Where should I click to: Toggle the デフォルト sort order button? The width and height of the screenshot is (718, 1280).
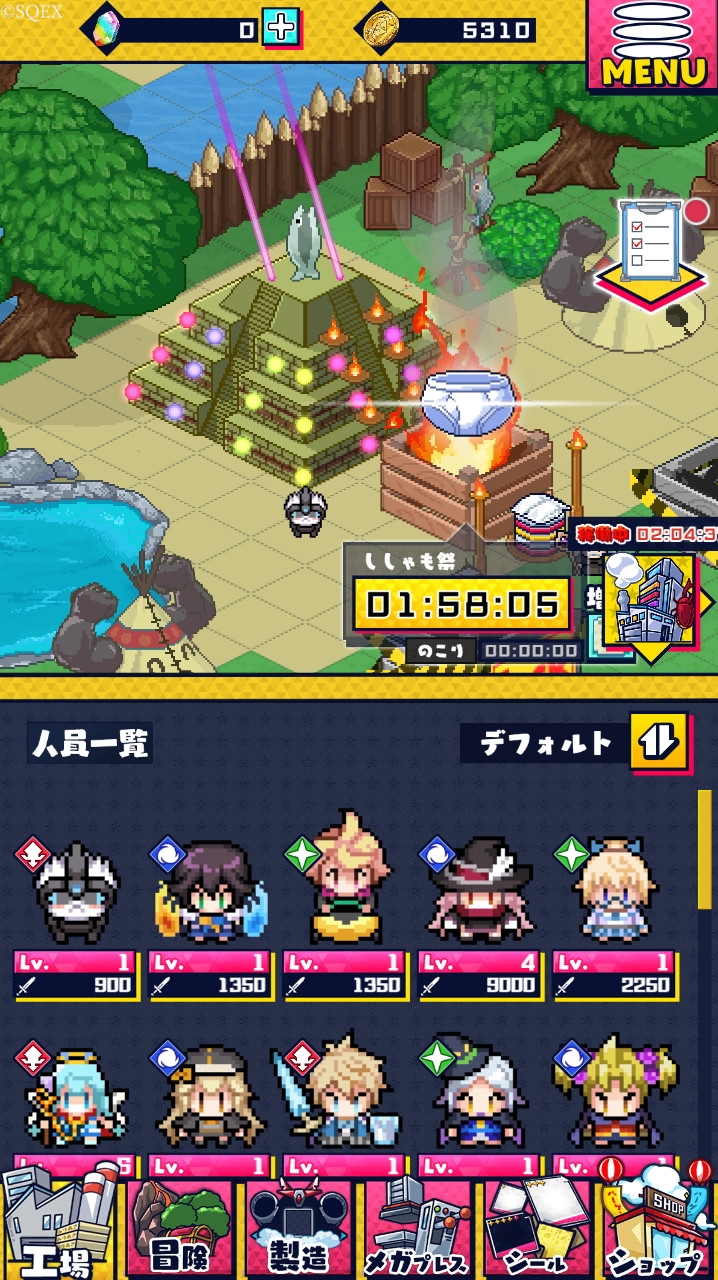point(659,741)
